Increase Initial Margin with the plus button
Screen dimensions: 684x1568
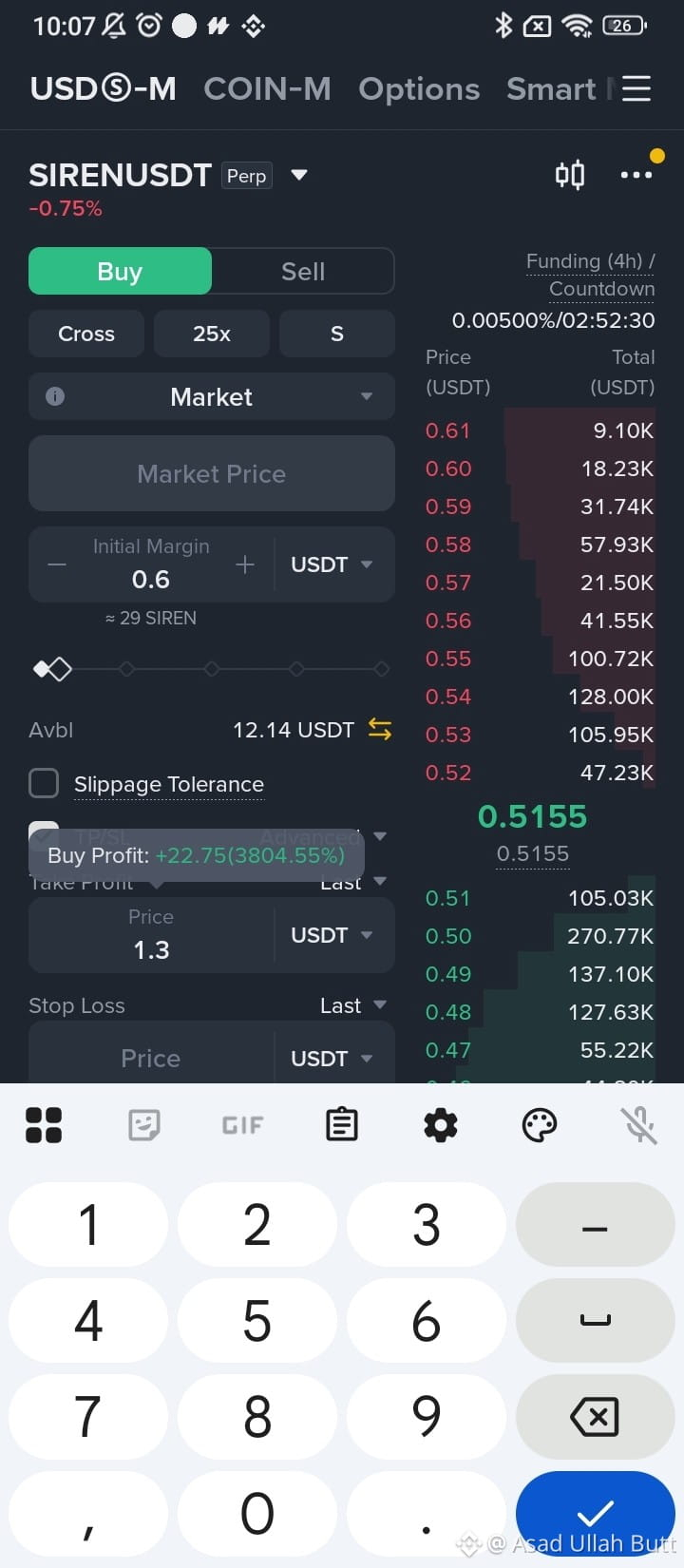coord(245,564)
